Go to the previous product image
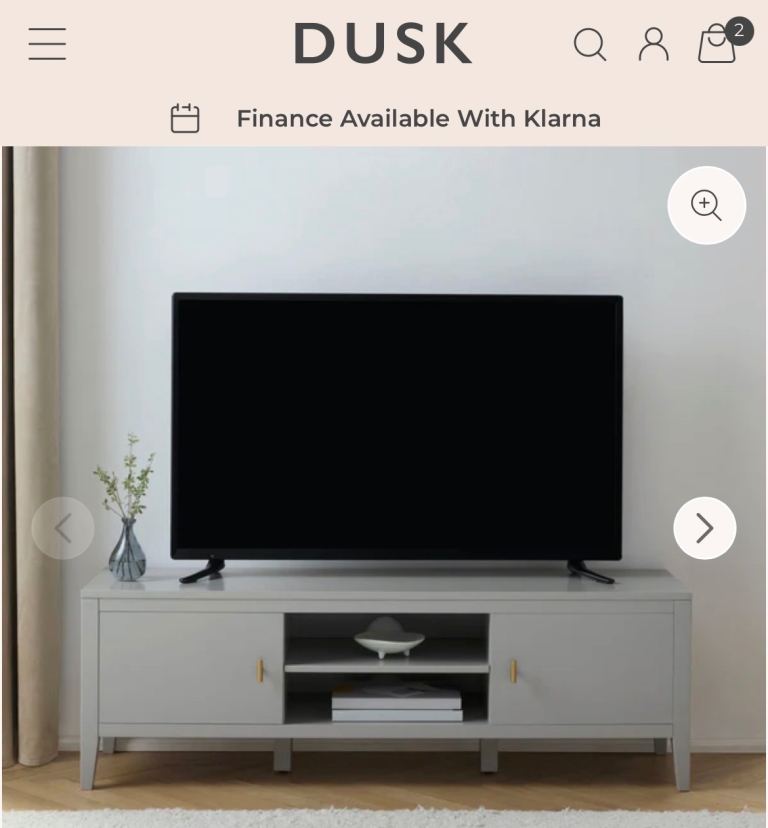The image size is (768, 828). pos(63,528)
